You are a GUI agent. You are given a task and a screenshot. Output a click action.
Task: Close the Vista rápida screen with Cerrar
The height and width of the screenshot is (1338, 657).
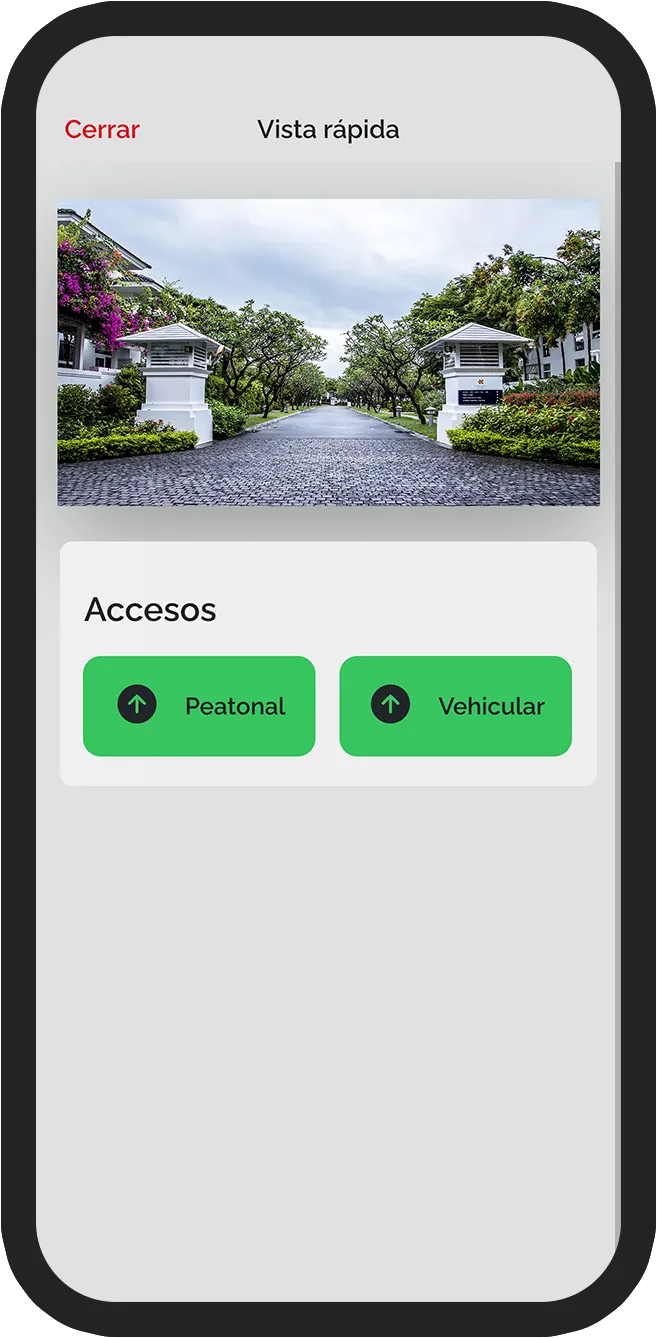pyautogui.click(x=102, y=130)
